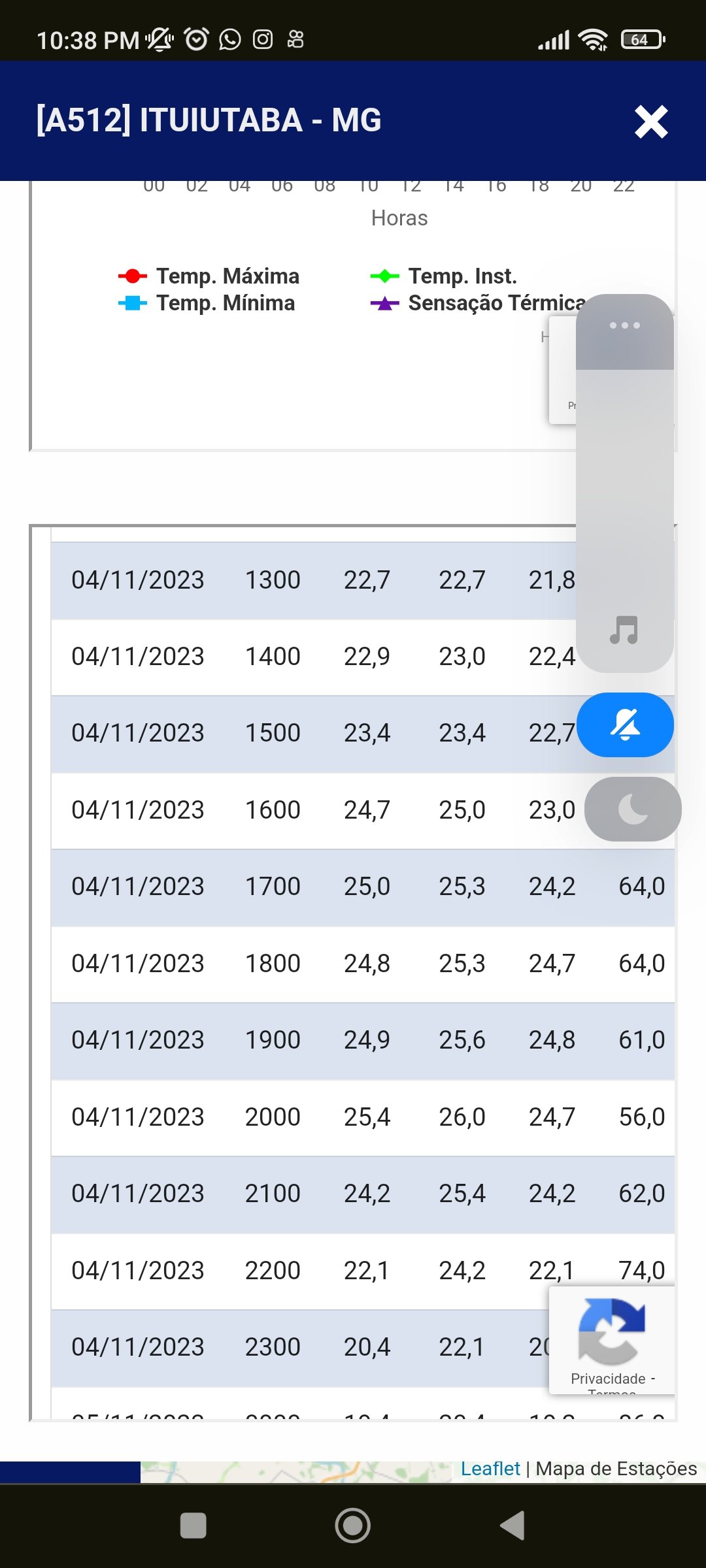Go to the home screen

353,1526
